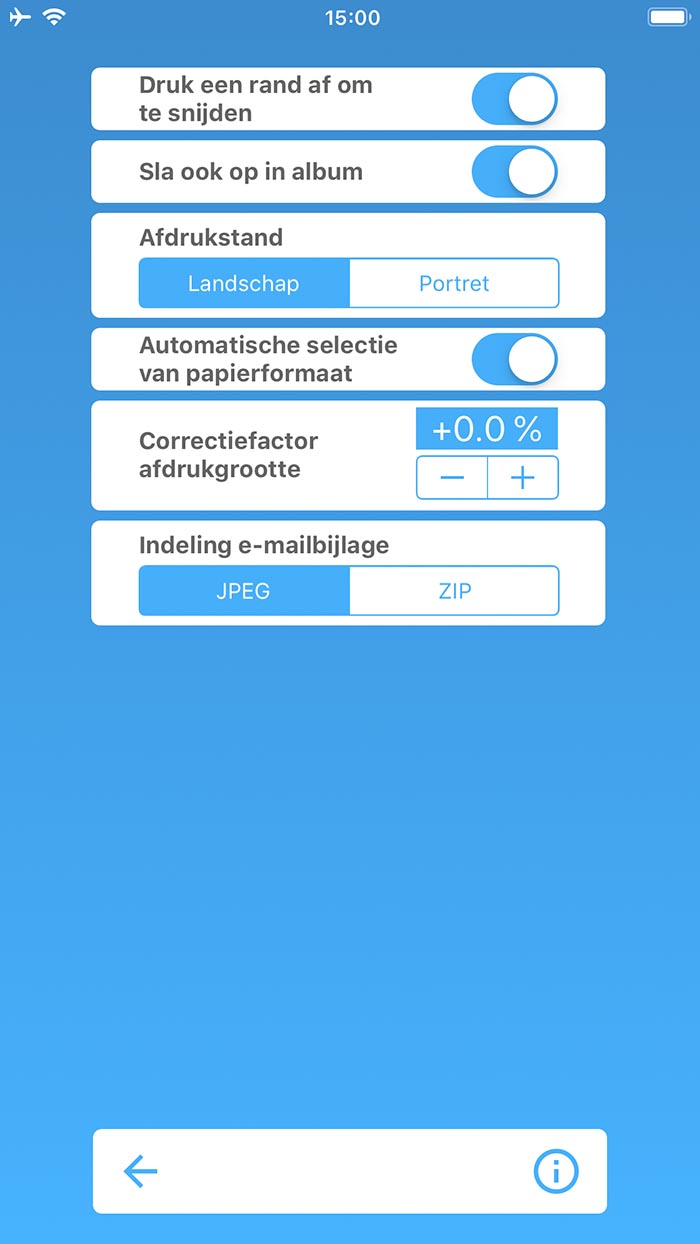The height and width of the screenshot is (1244, 700).
Task: Go back with the arrow icon
Action: pos(141,1171)
